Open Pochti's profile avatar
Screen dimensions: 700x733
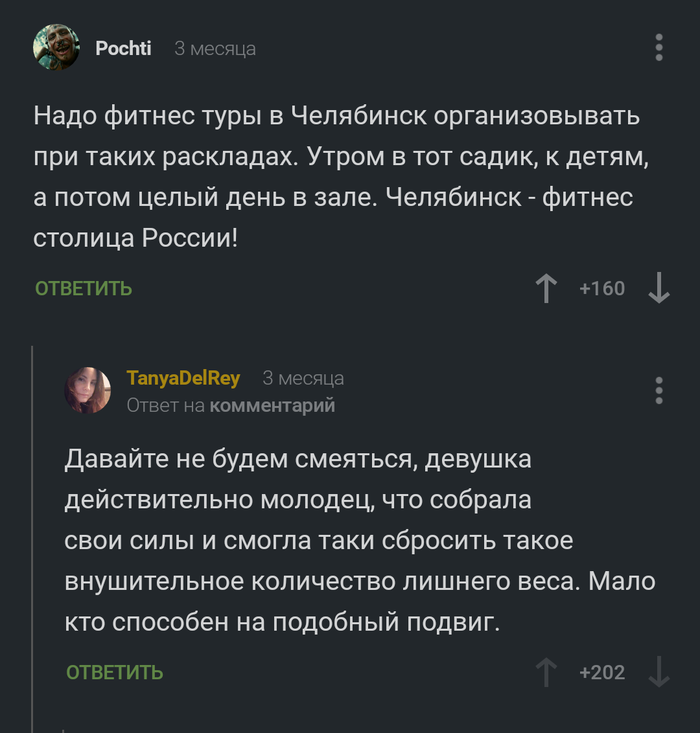coord(56,47)
